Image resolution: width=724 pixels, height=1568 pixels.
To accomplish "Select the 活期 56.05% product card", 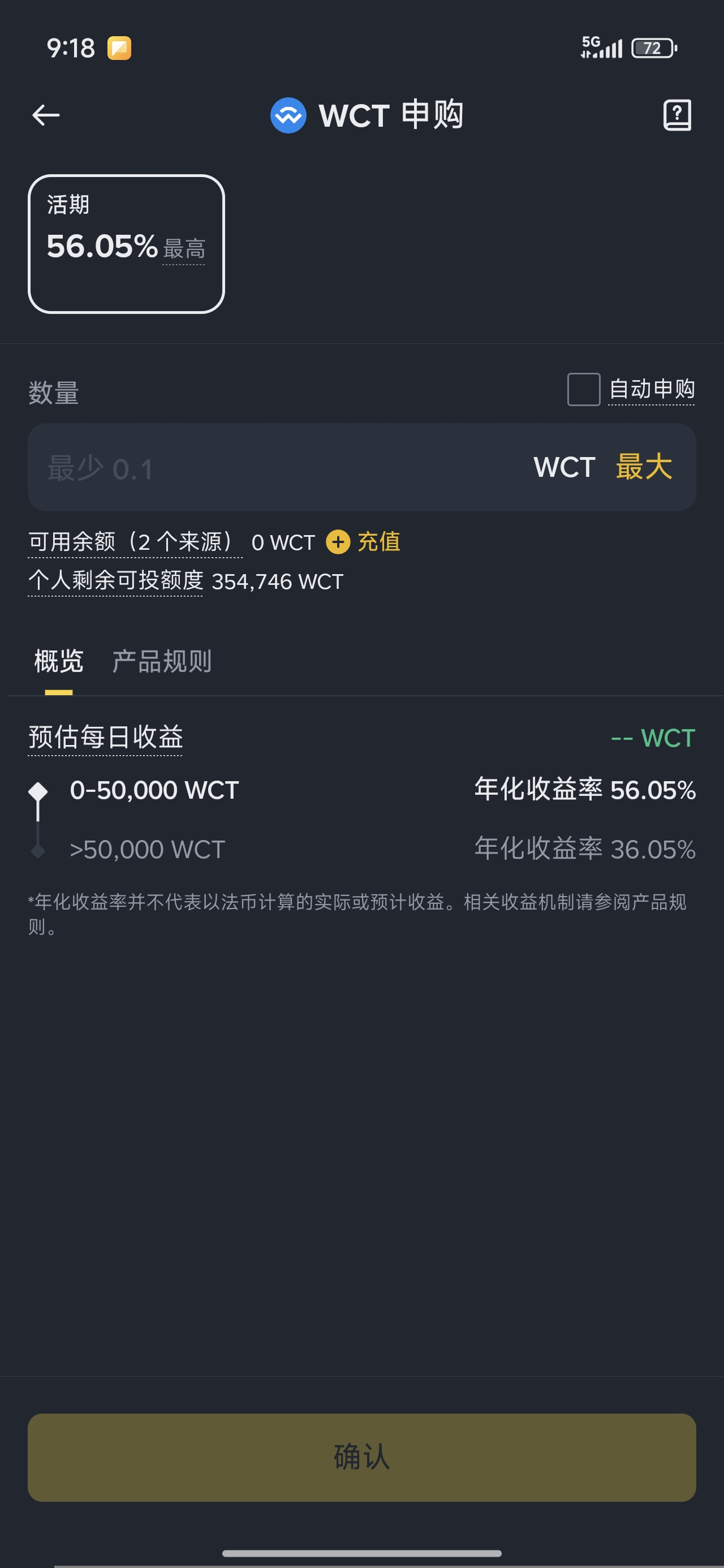I will click(126, 243).
